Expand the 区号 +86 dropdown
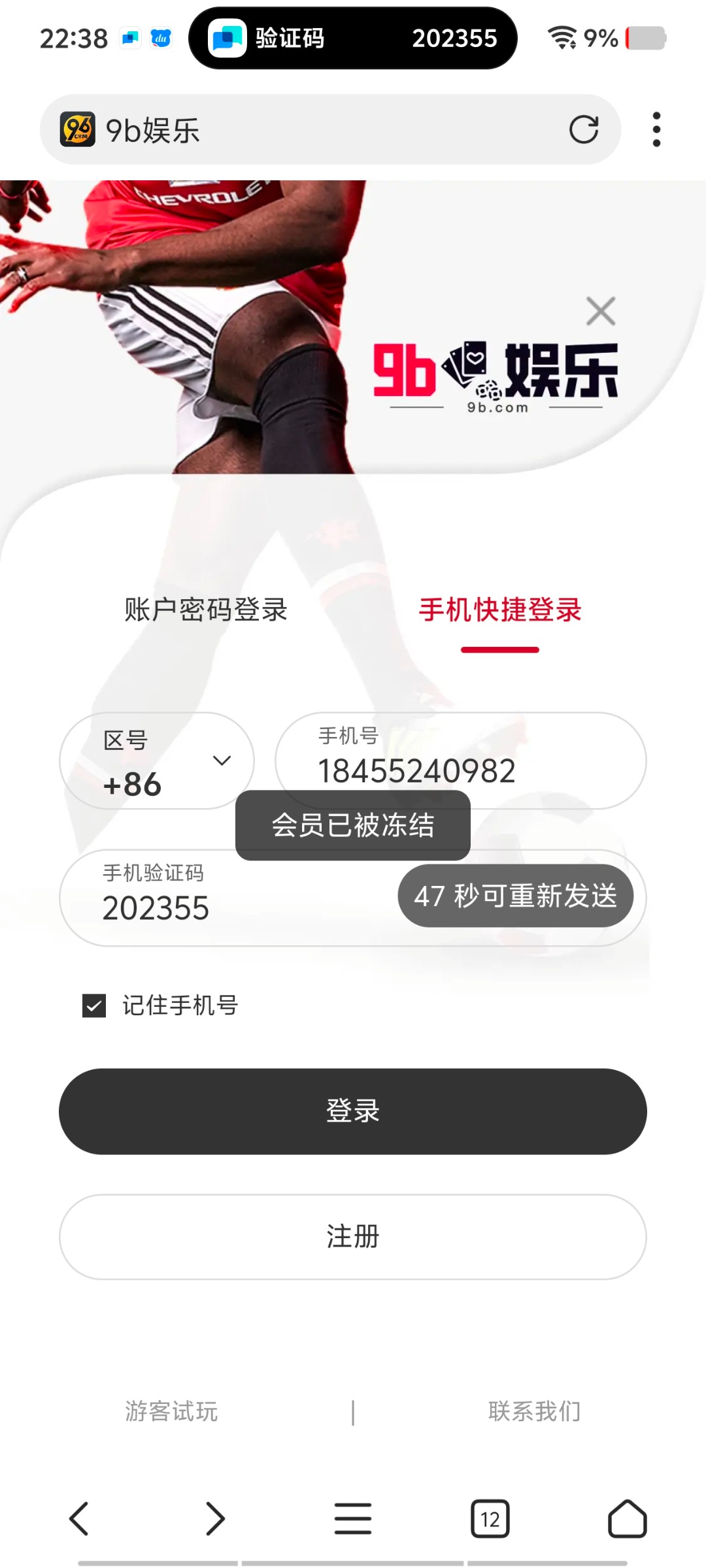The image size is (706, 1568). pos(157,761)
